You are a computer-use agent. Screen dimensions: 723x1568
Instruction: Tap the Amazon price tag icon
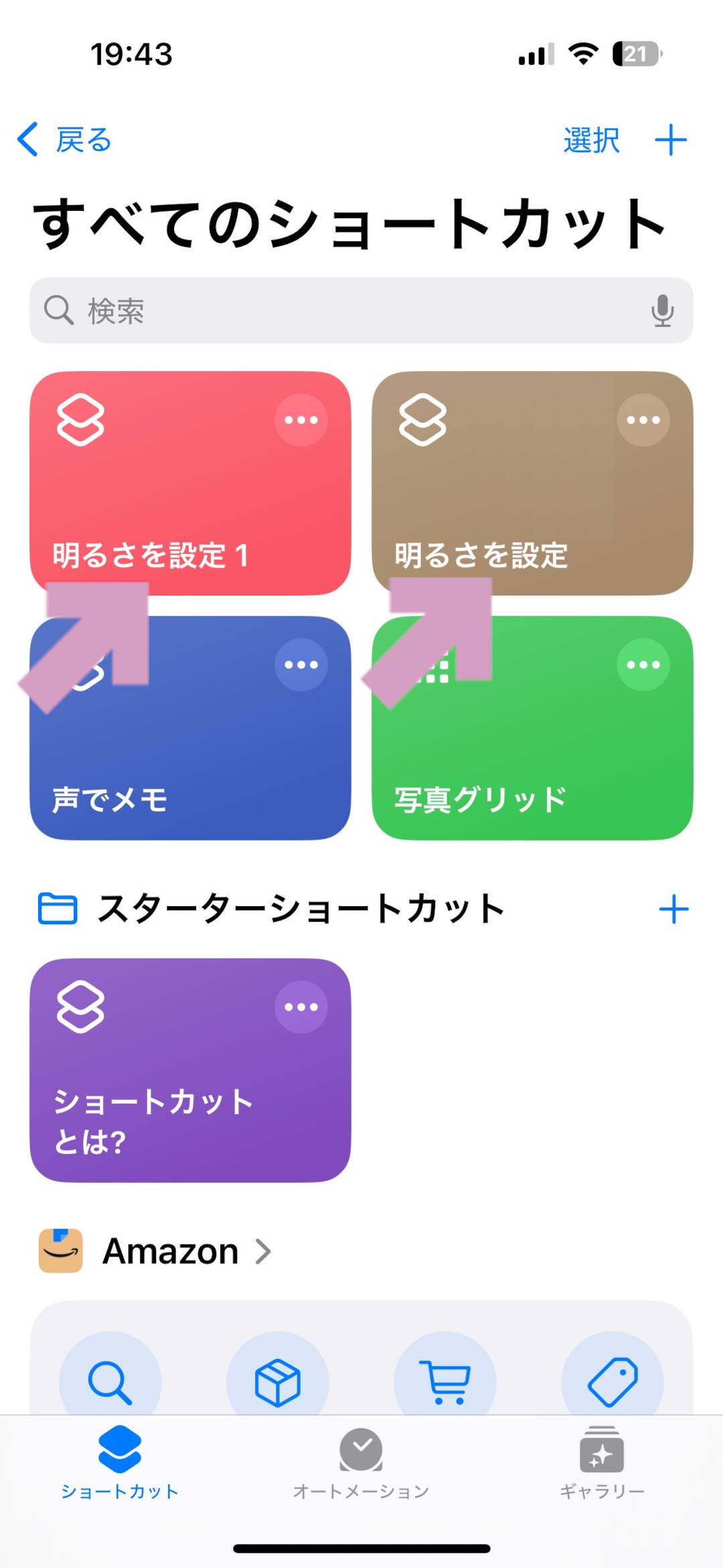point(611,1382)
